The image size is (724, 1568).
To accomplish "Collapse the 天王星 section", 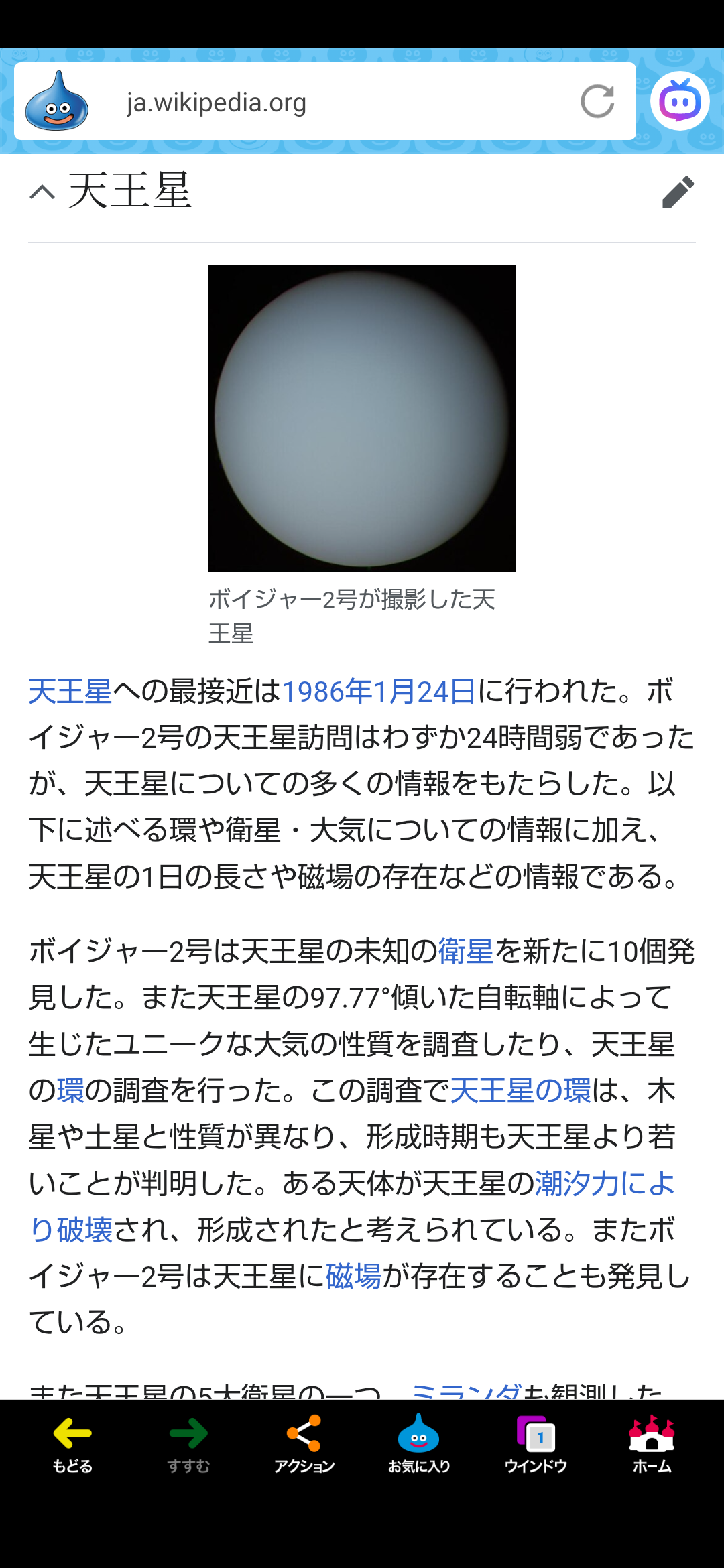I will coord(42,192).
